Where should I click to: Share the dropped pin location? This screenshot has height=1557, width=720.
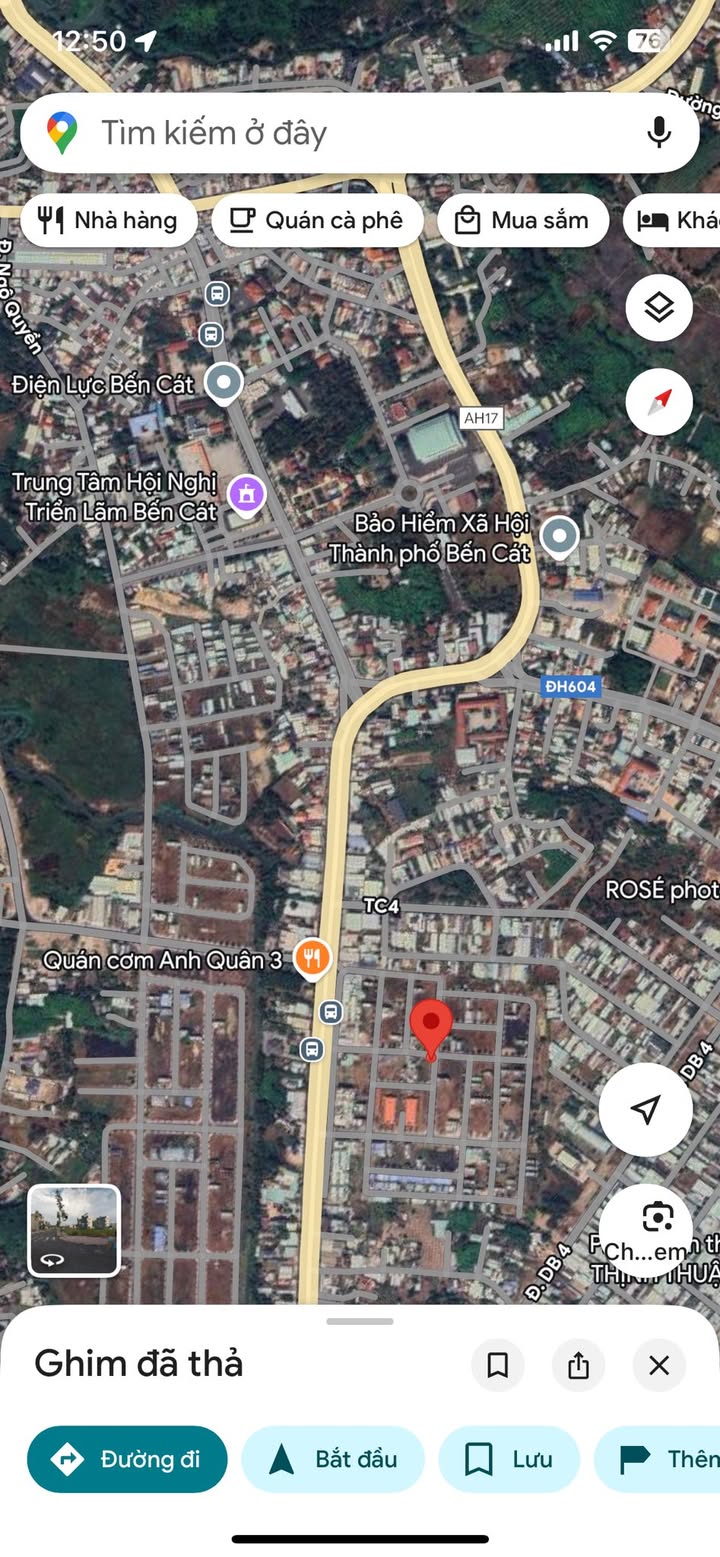[578, 1365]
